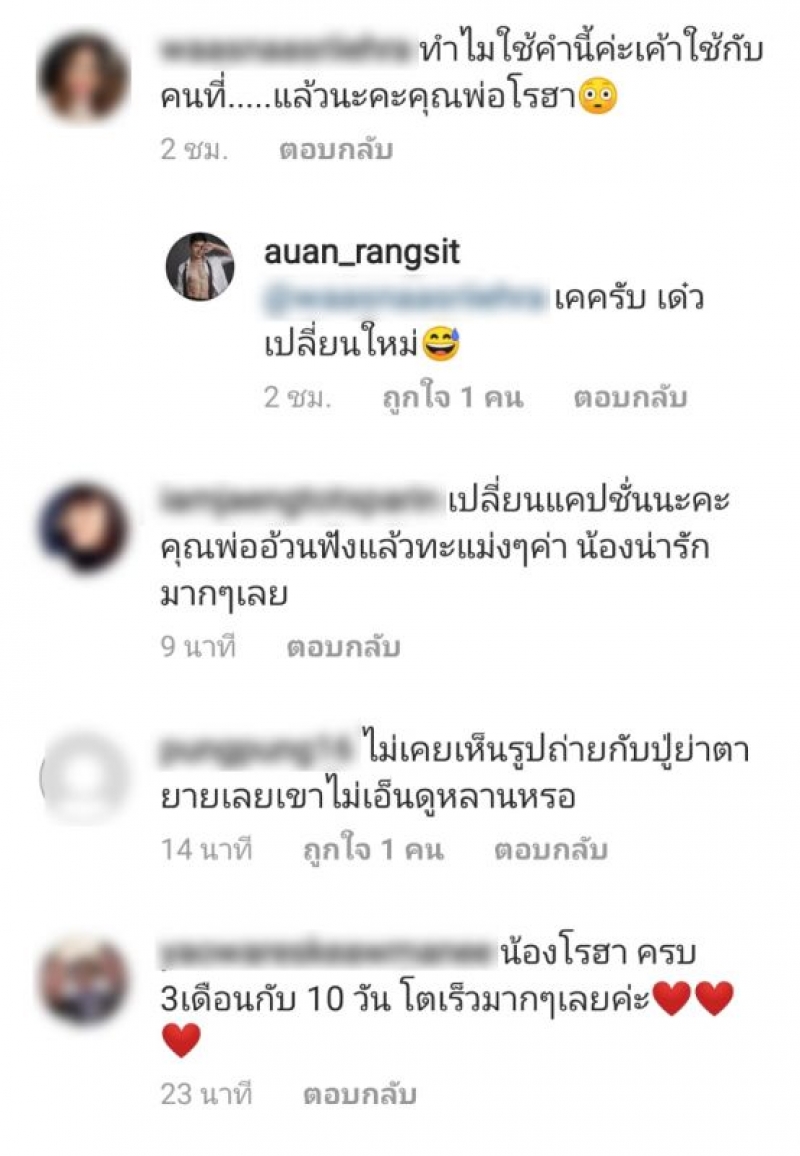This screenshot has height=1156, width=800.
Task: Open the avatar beside the เปลี่ยนแคปชั่น comment
Action: [x=83, y=528]
